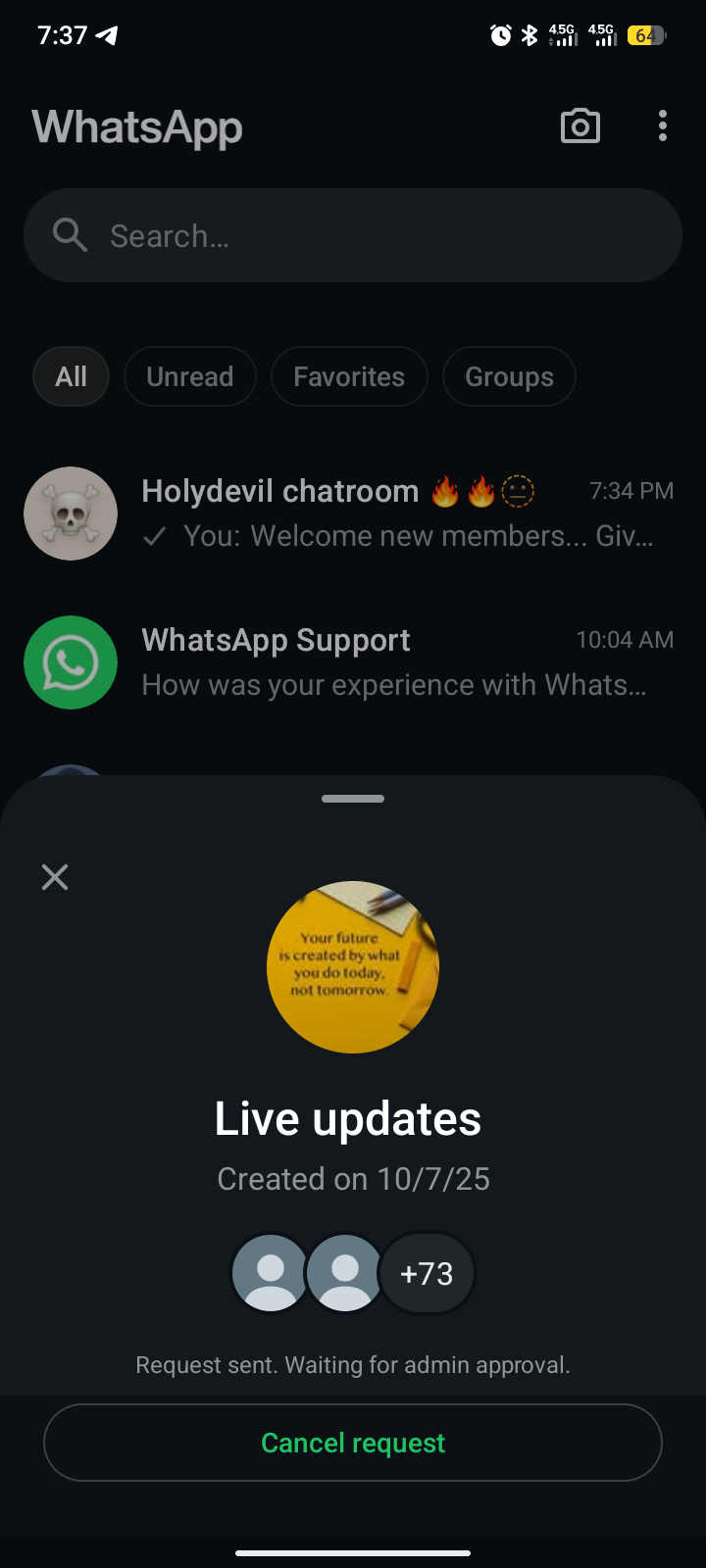Show Favorites chats

point(349,376)
